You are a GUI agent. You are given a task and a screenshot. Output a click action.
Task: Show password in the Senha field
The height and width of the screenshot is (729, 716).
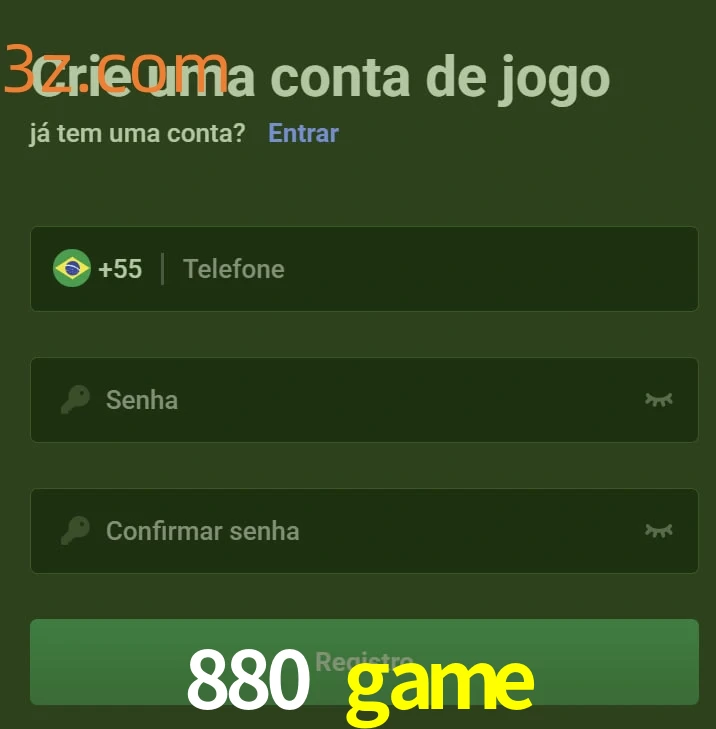click(x=658, y=400)
